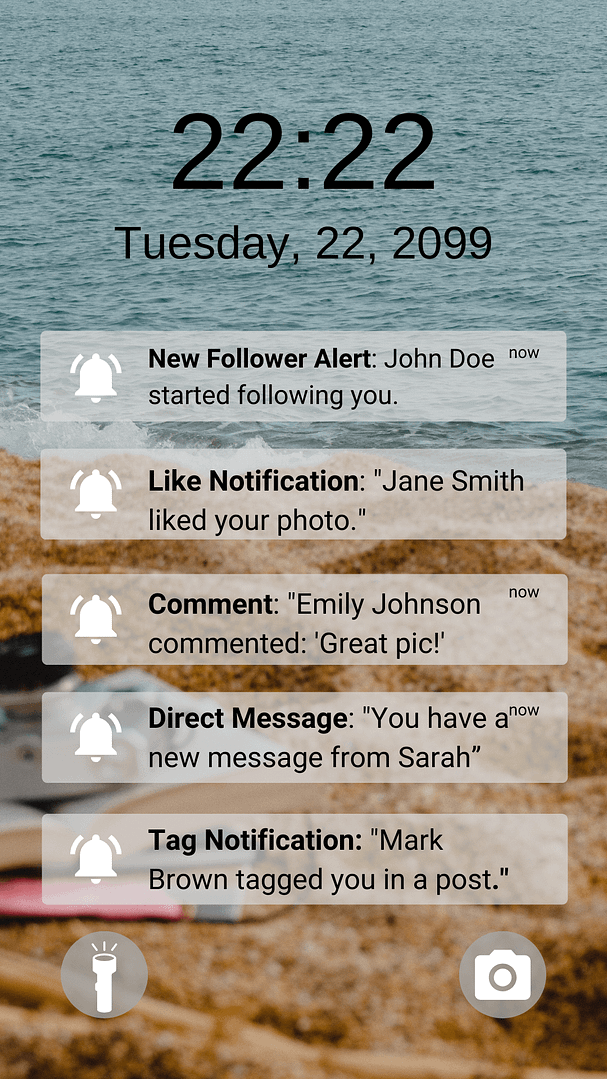Open Mark Brown's Tag Notification
Viewport: 607px width, 1079px height.
click(303, 859)
